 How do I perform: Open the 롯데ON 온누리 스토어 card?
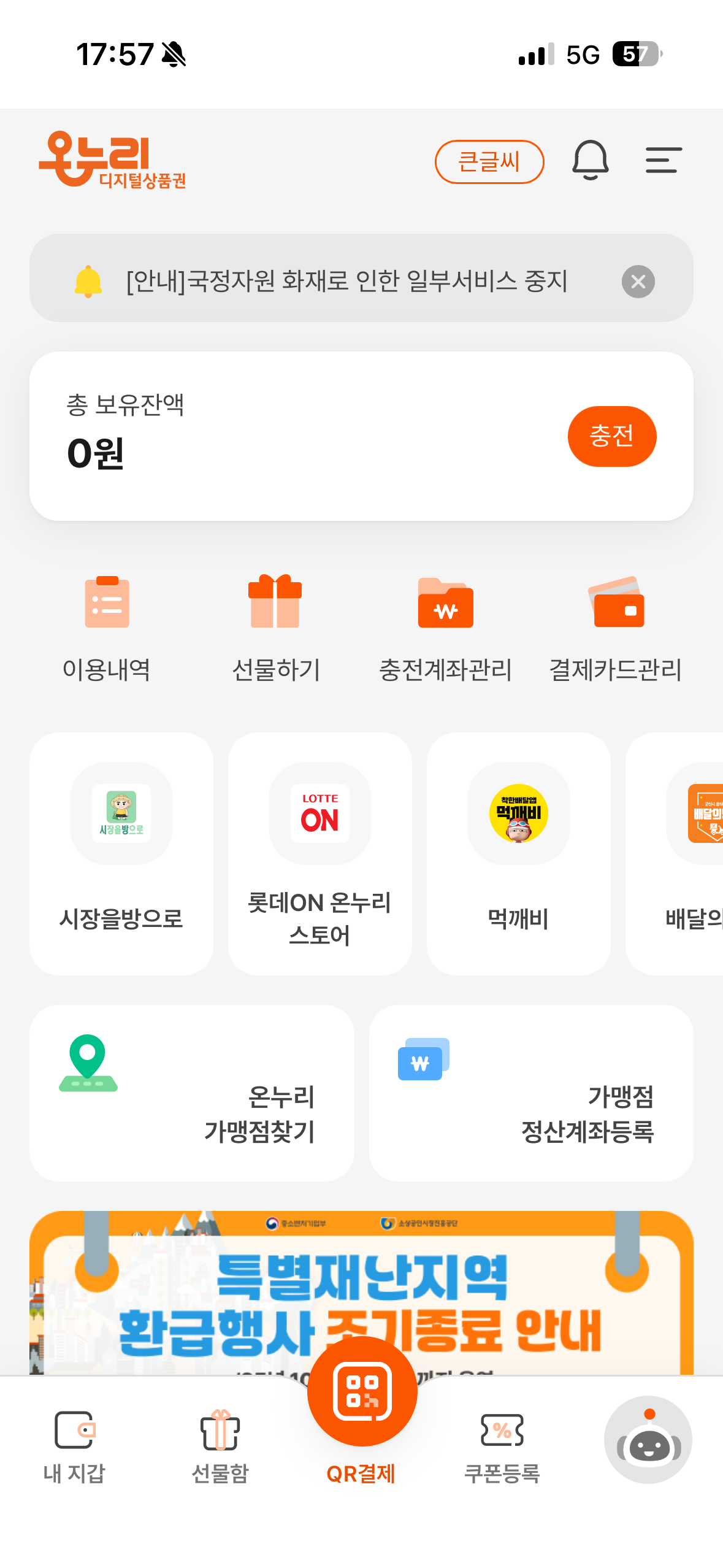coord(319,853)
